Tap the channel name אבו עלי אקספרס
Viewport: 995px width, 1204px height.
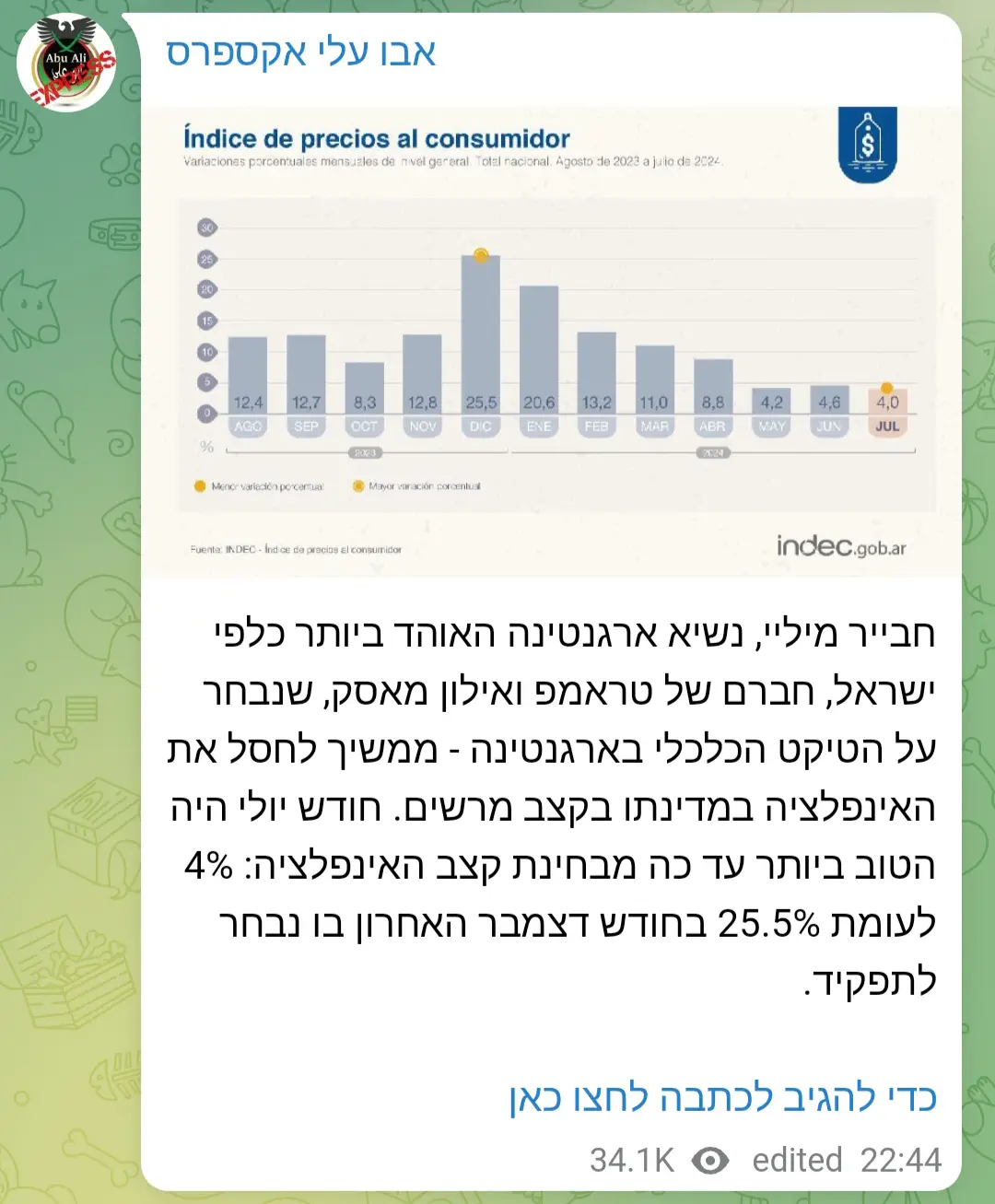[x=300, y=53]
